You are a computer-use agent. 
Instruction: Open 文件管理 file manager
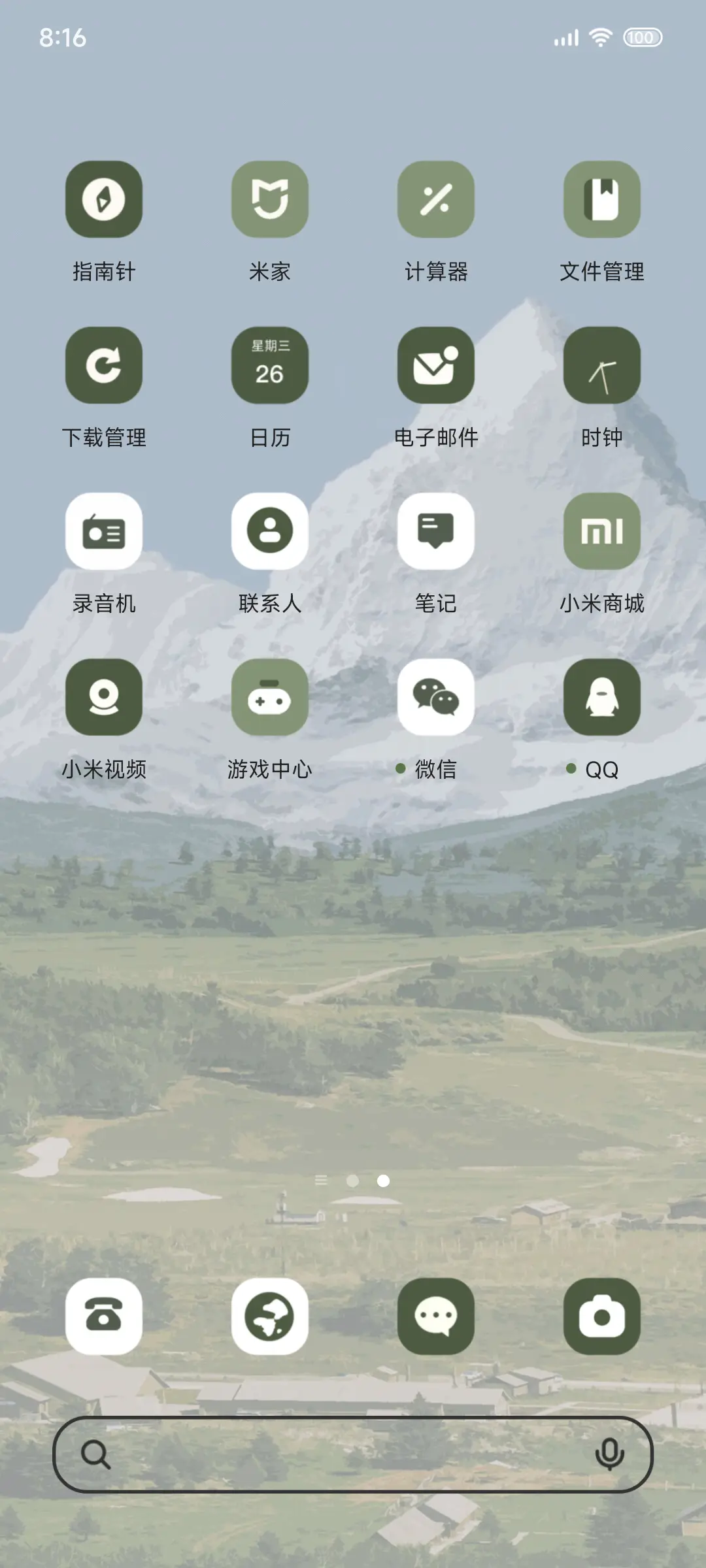point(602,200)
